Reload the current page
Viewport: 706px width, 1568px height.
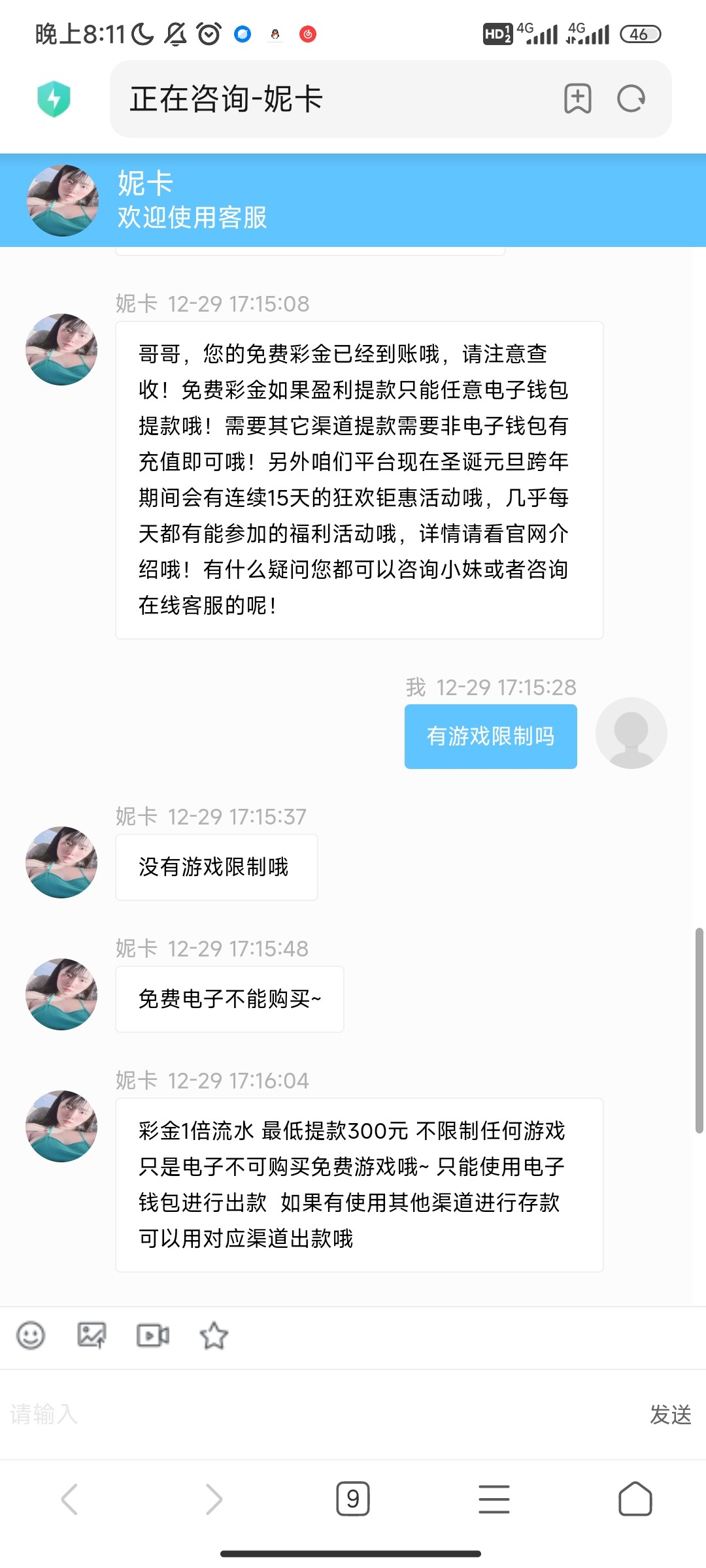point(631,99)
